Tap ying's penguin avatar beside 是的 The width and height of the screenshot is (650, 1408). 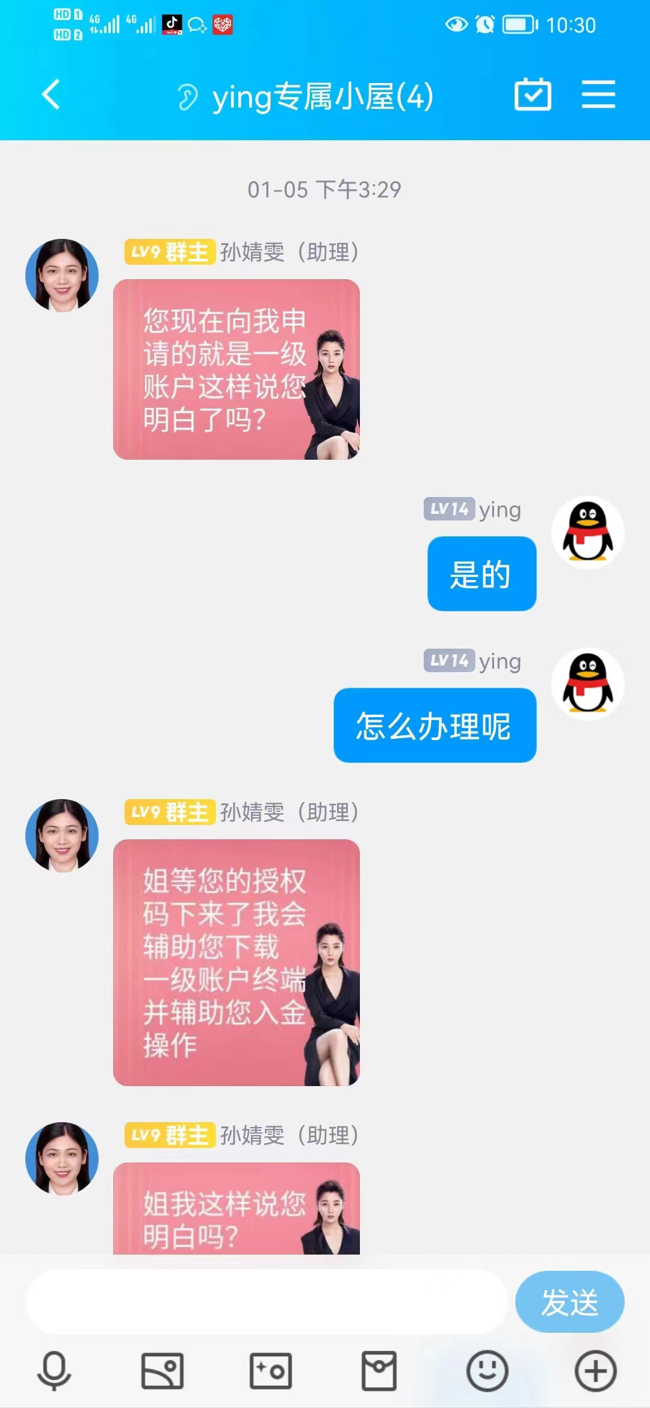click(588, 532)
